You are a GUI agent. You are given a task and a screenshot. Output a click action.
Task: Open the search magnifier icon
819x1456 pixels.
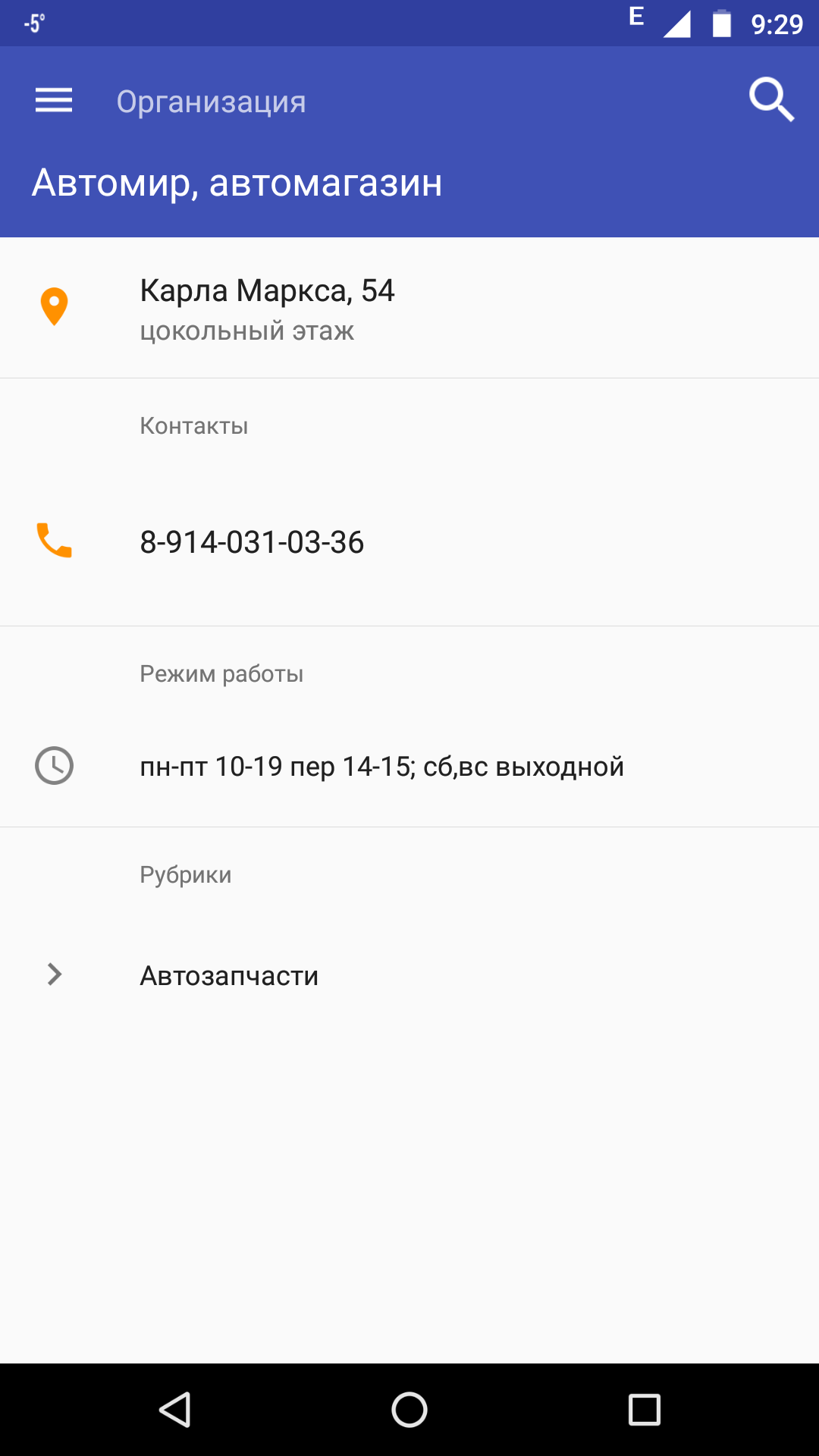tap(770, 99)
